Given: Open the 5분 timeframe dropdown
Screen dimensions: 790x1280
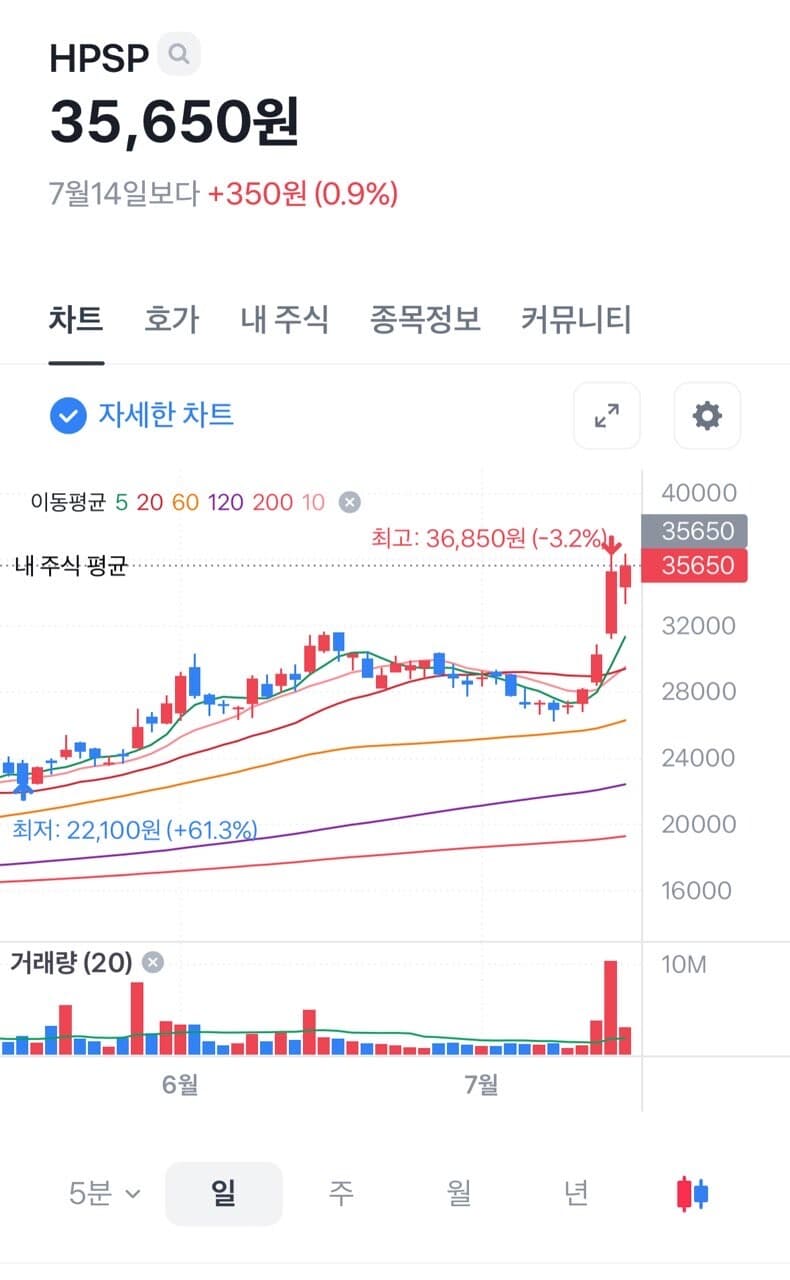Looking at the screenshot, I should click(x=101, y=1192).
